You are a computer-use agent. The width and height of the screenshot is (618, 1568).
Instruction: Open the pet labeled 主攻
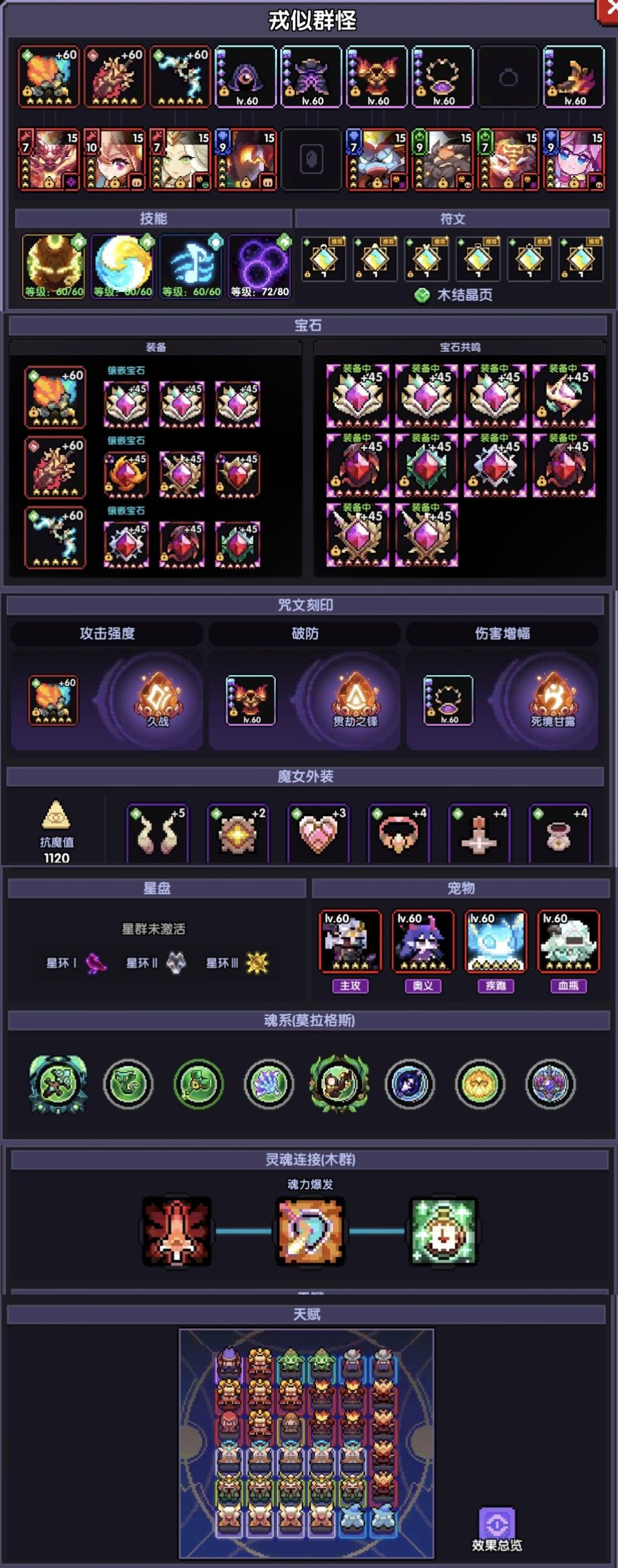[350, 941]
